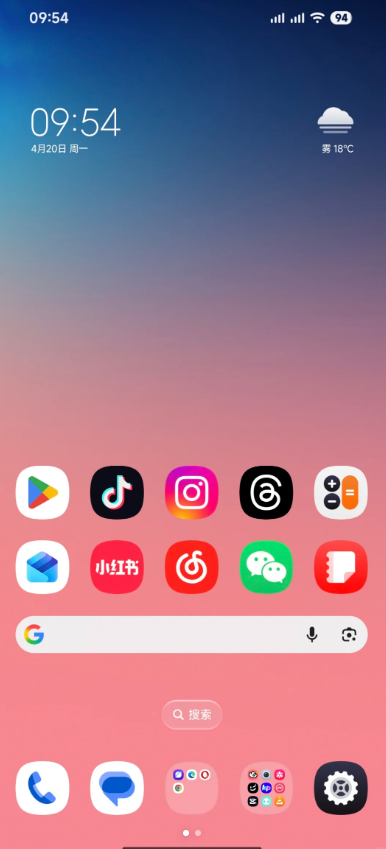Screen dimensions: 386x849
Task: Tap the 搜索 search pill
Action: (x=192, y=715)
